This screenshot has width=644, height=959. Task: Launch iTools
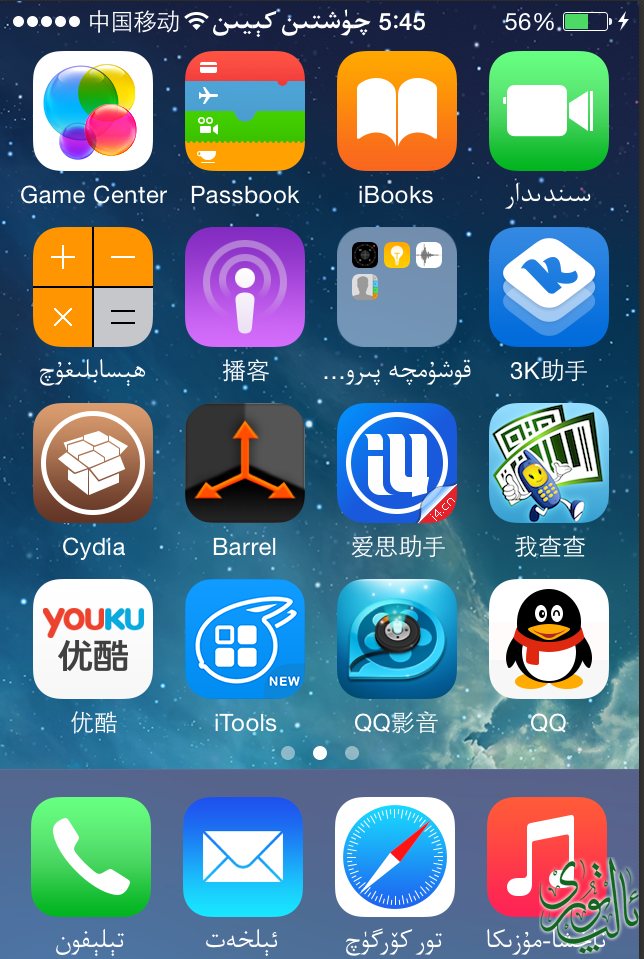[245, 639]
